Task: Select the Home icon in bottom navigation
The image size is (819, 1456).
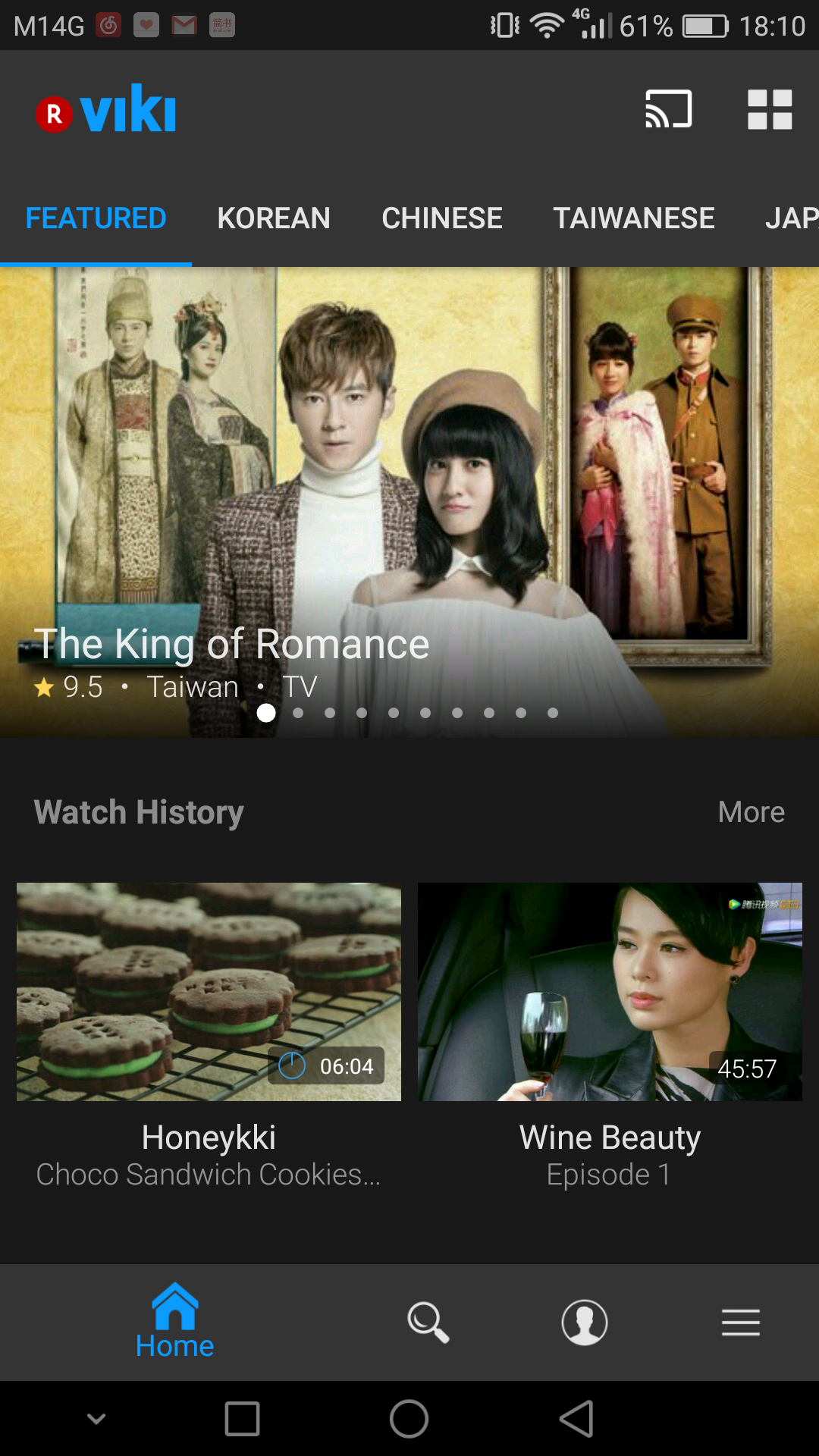Action: [176, 1318]
